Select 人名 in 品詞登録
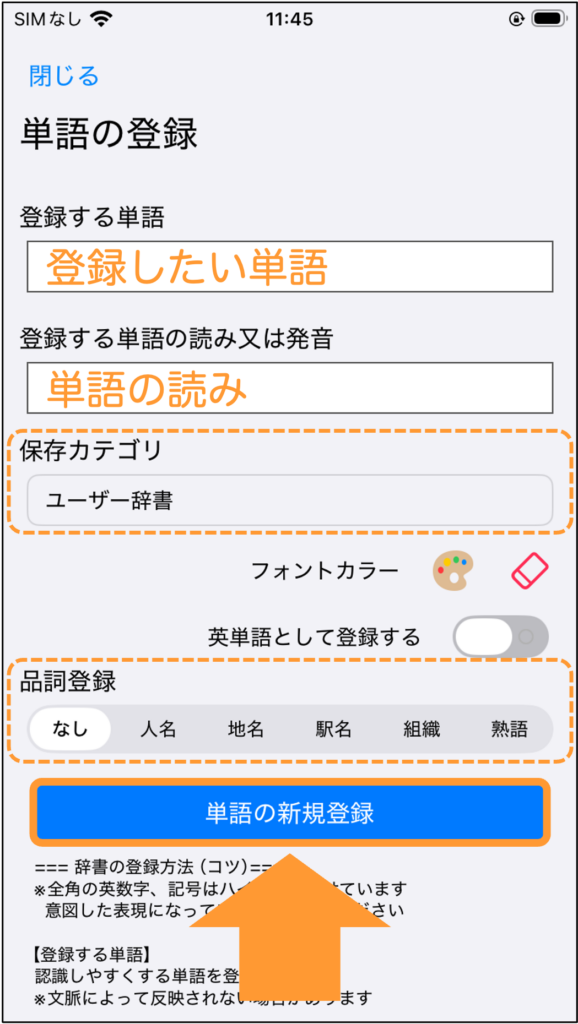 tap(158, 729)
